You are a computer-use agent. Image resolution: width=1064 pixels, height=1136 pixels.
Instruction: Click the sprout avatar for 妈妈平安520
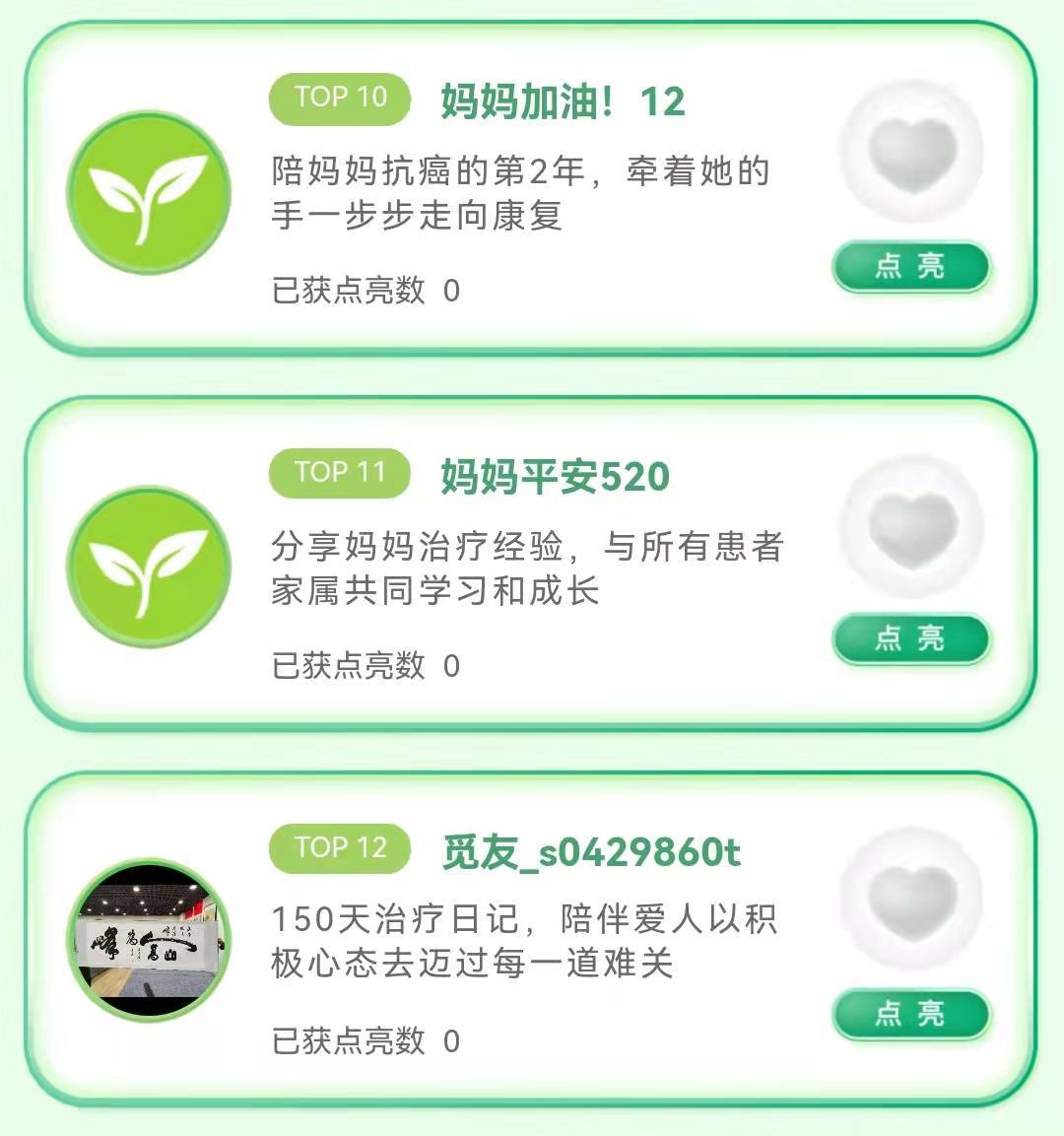[x=150, y=562]
